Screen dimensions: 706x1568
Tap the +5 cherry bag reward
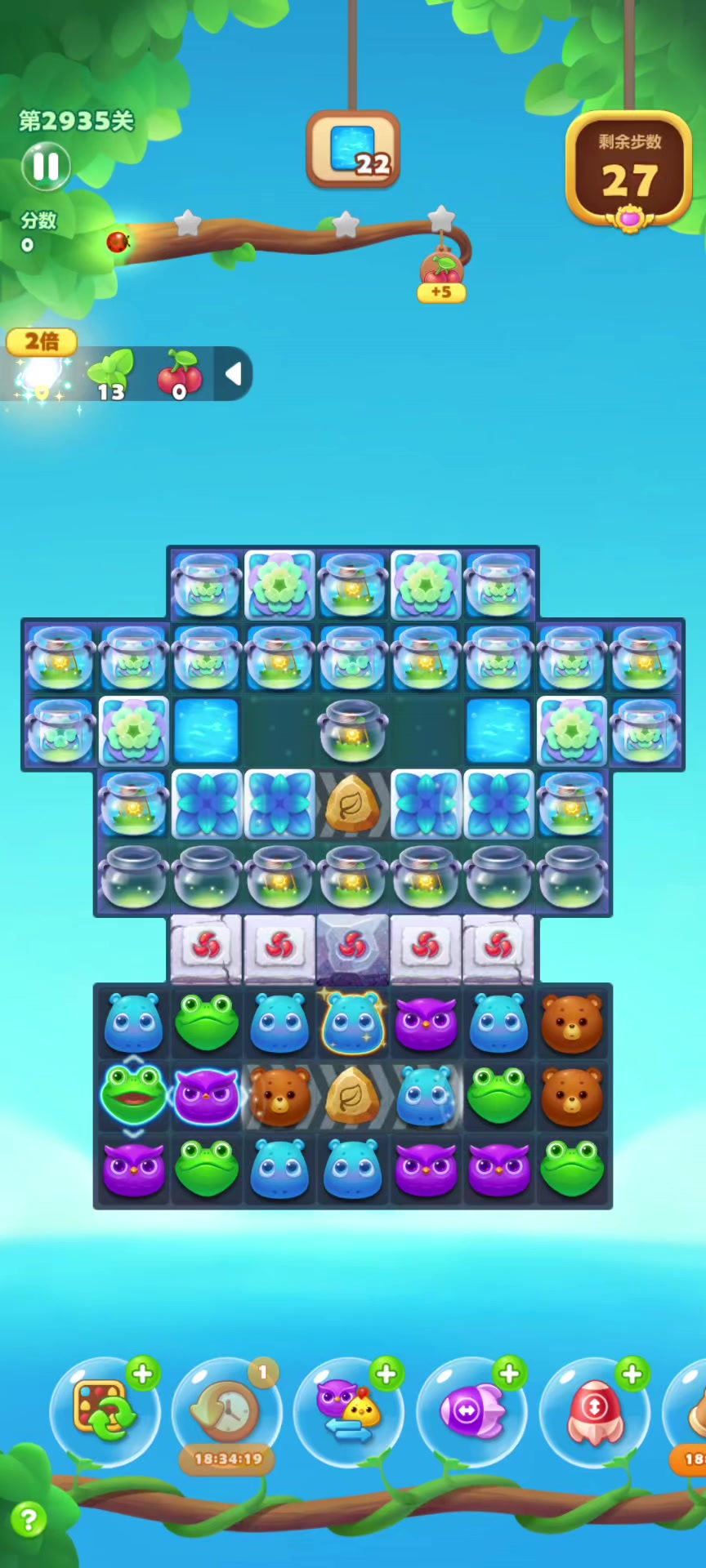tap(441, 275)
